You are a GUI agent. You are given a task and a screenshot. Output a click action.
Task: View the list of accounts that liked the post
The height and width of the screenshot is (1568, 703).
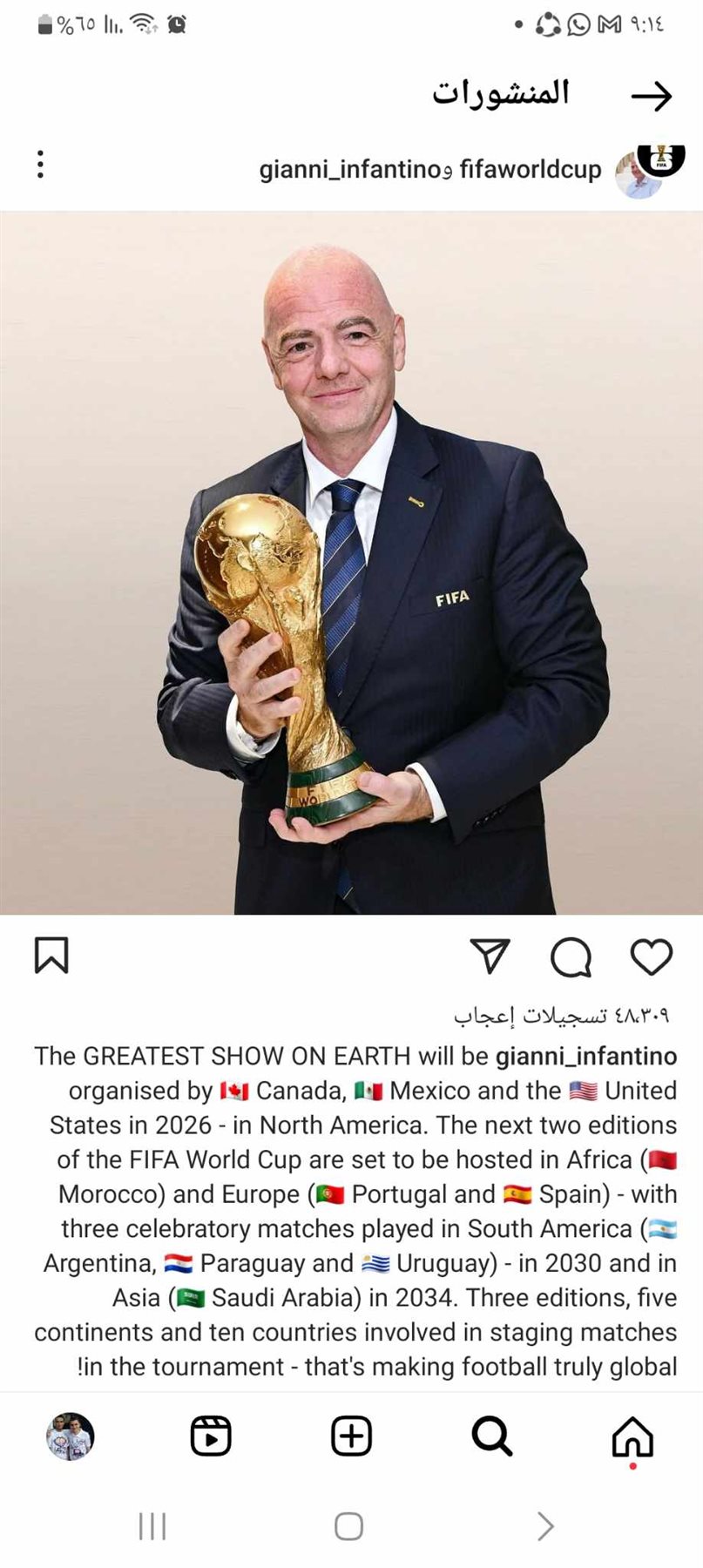561,1015
